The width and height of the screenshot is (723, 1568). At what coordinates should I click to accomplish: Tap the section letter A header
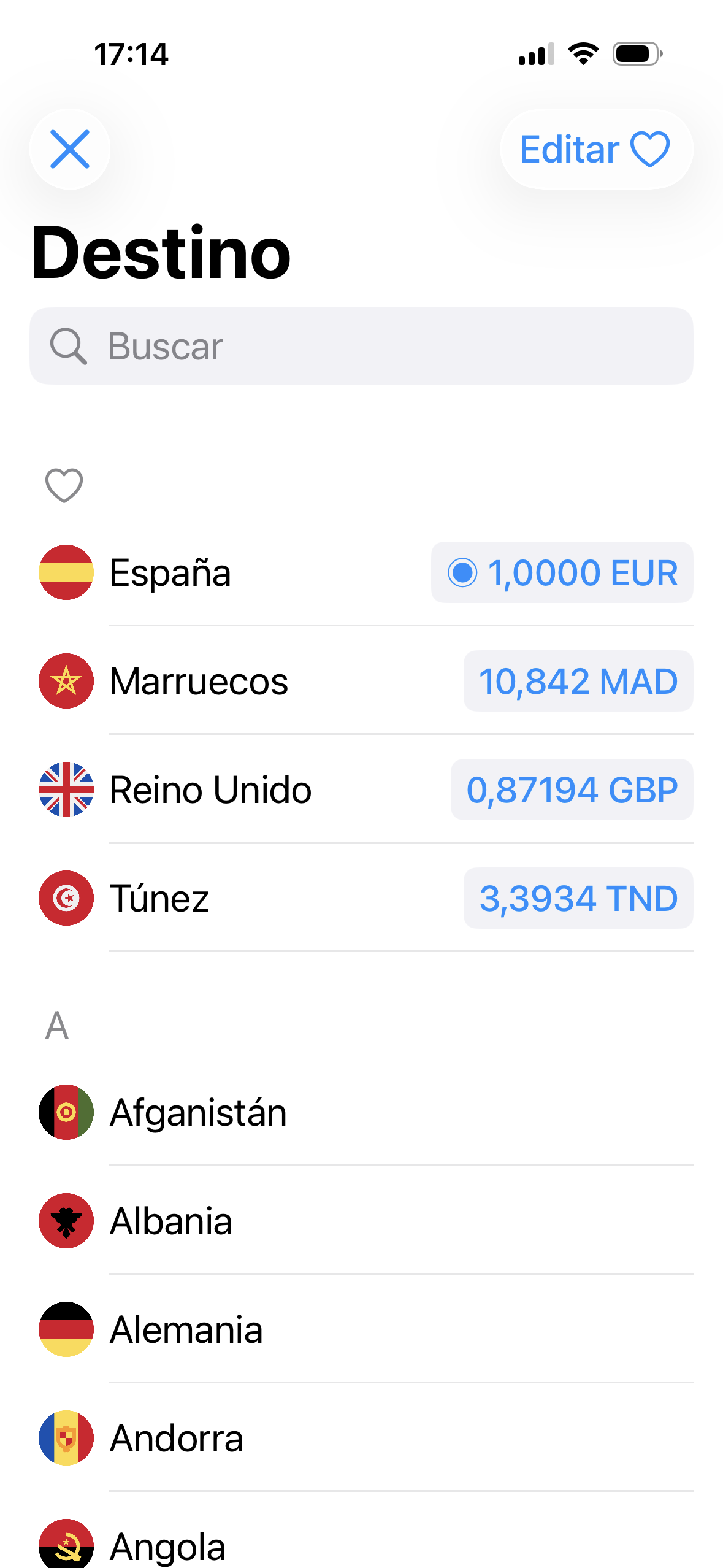pos(56,1026)
